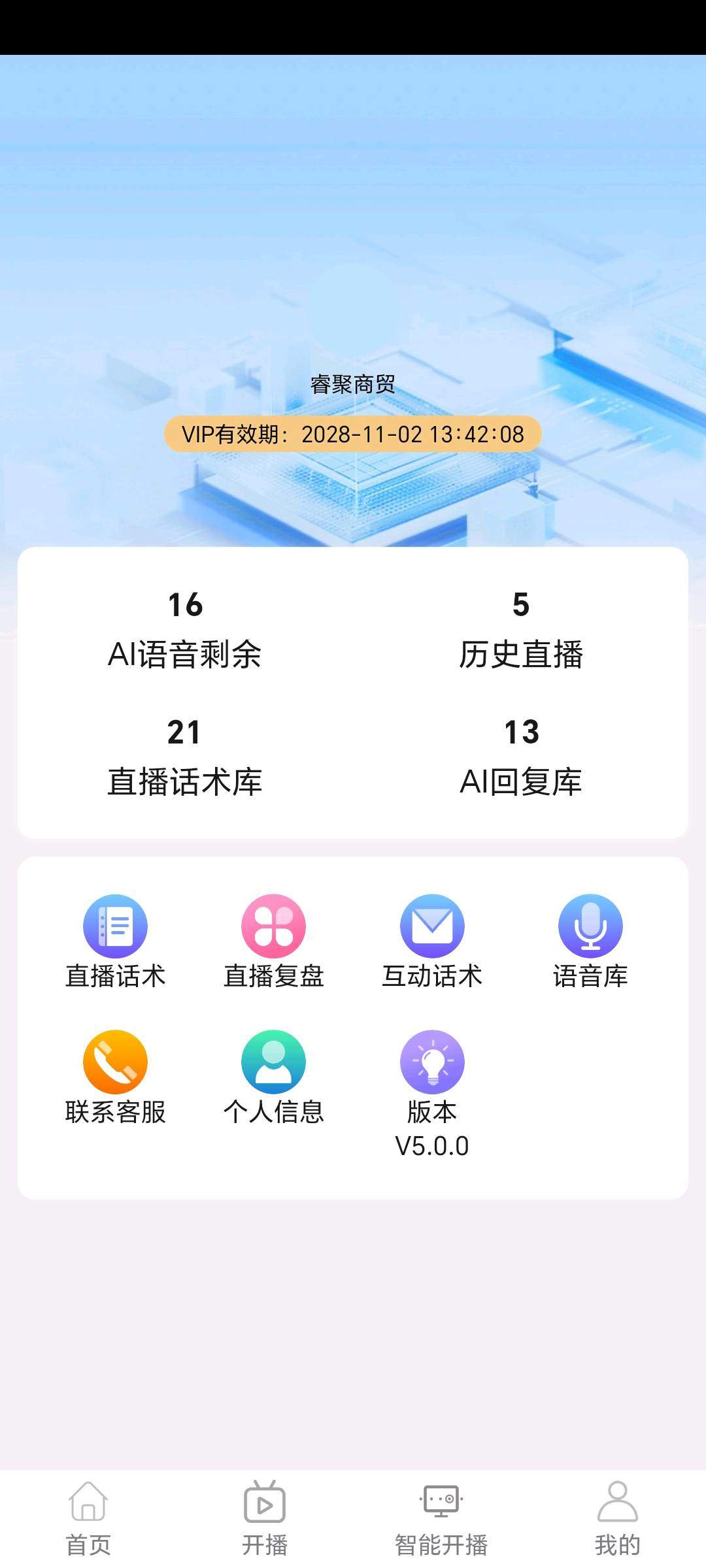Open the 语音库 (voice library)

pos(590,941)
